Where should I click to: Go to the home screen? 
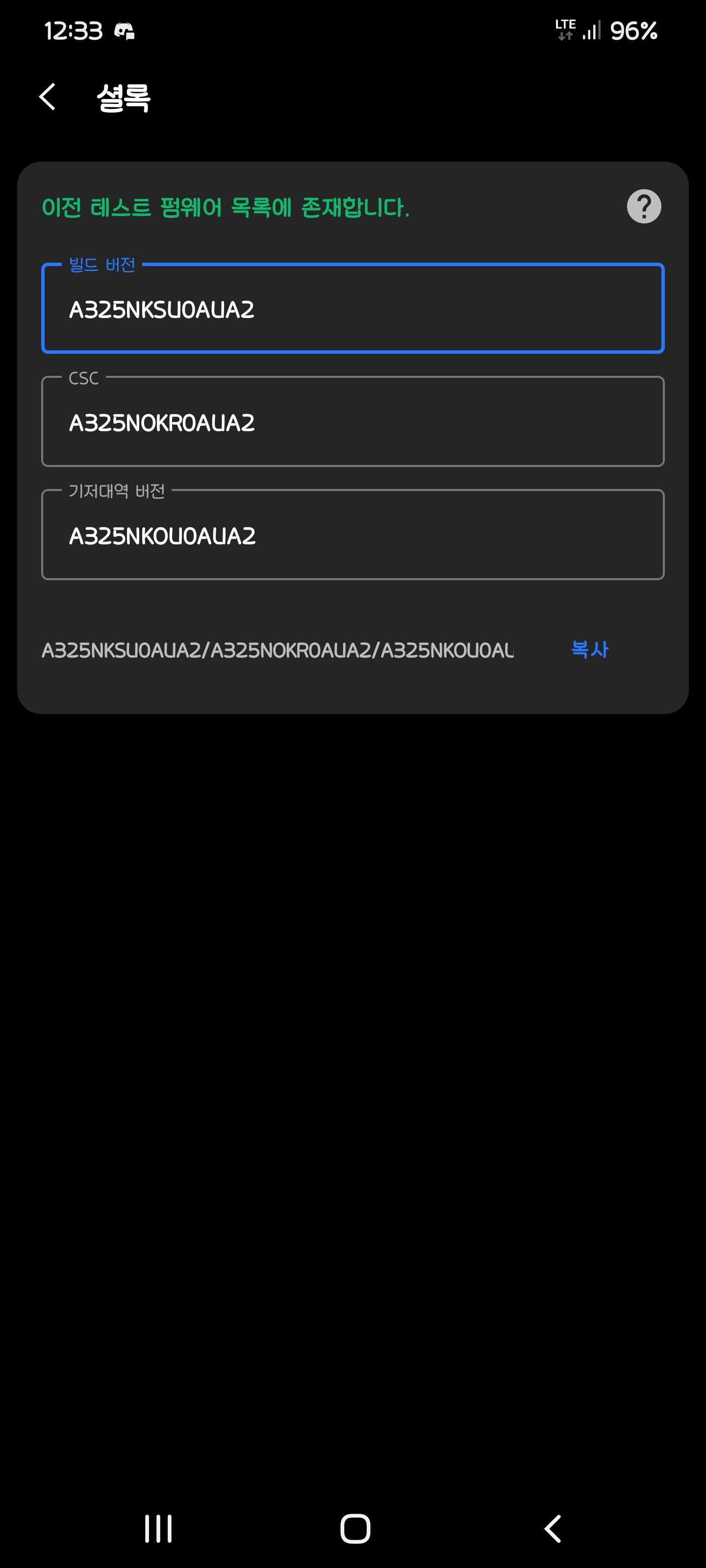(x=355, y=1528)
